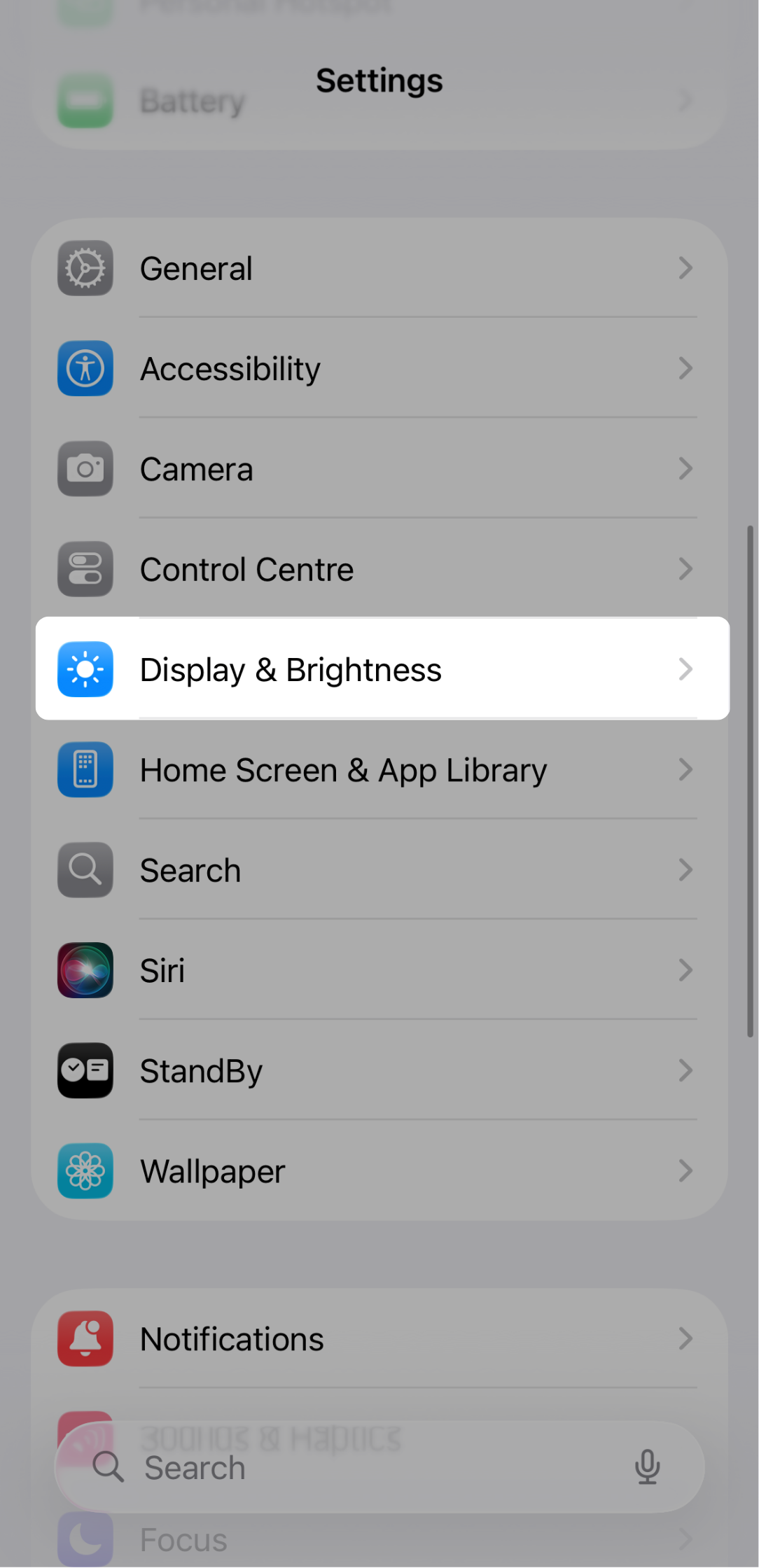Tap the Home Screen & App Library icon
Image resolution: width=759 pixels, height=1568 pixels.
[84, 769]
